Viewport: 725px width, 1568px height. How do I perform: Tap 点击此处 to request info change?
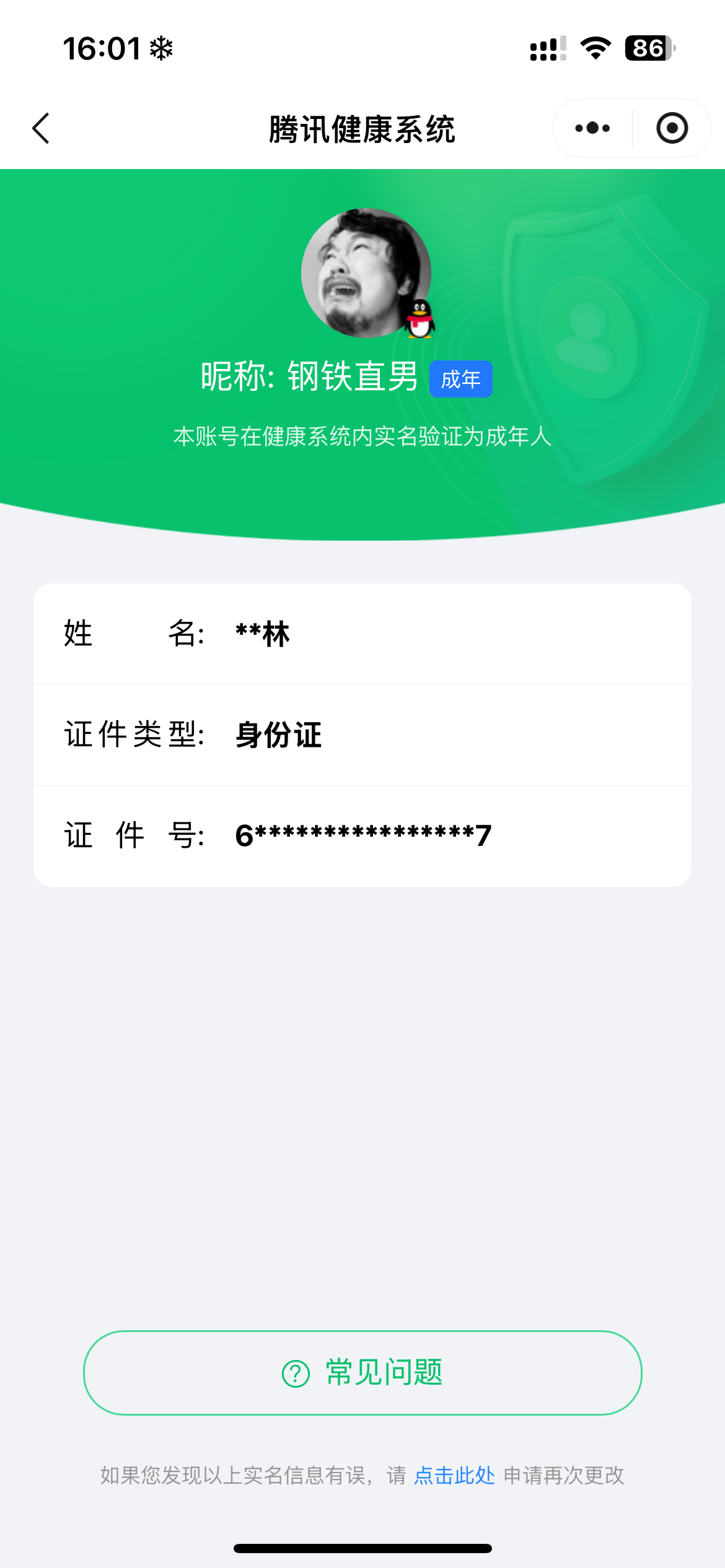[454, 1476]
